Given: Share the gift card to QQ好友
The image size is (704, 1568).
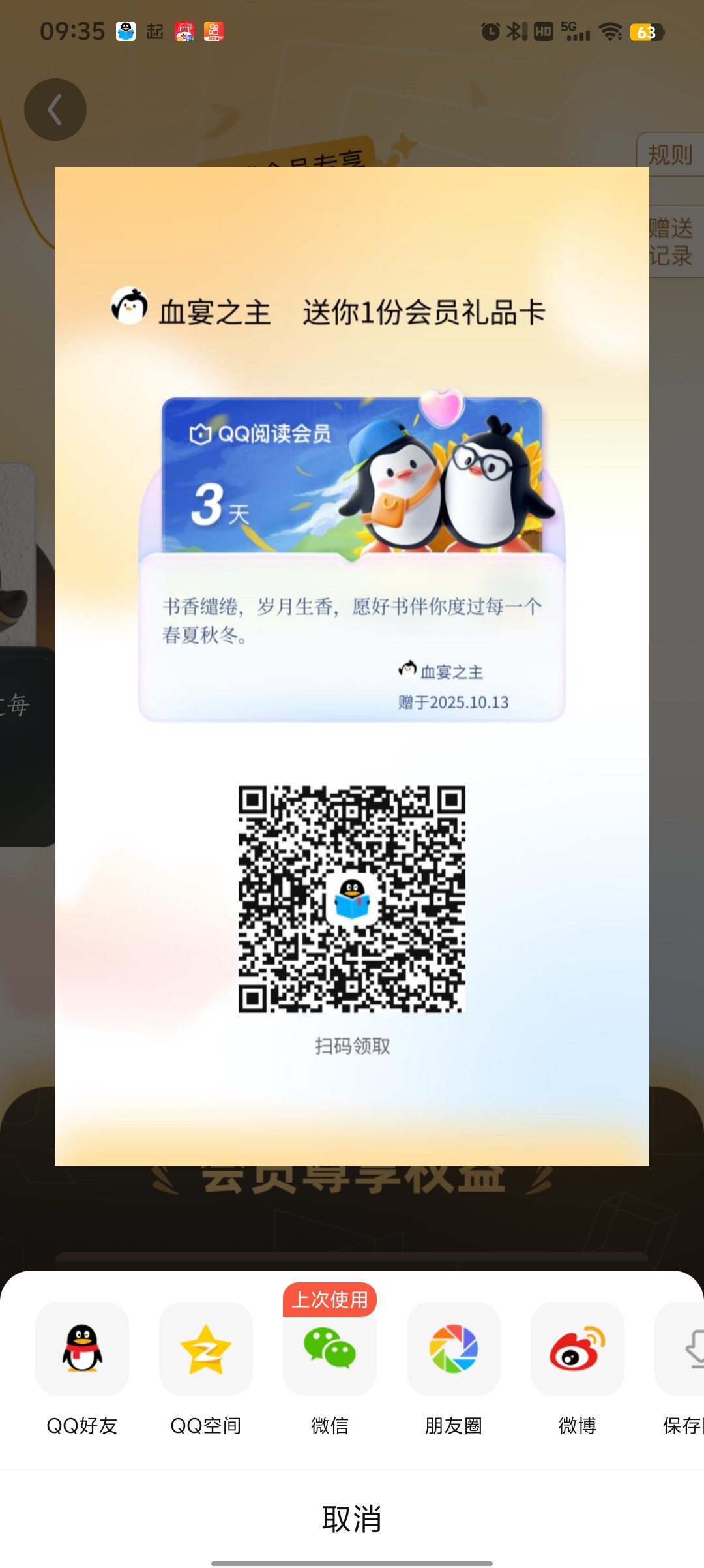Looking at the screenshot, I should pos(82,1349).
